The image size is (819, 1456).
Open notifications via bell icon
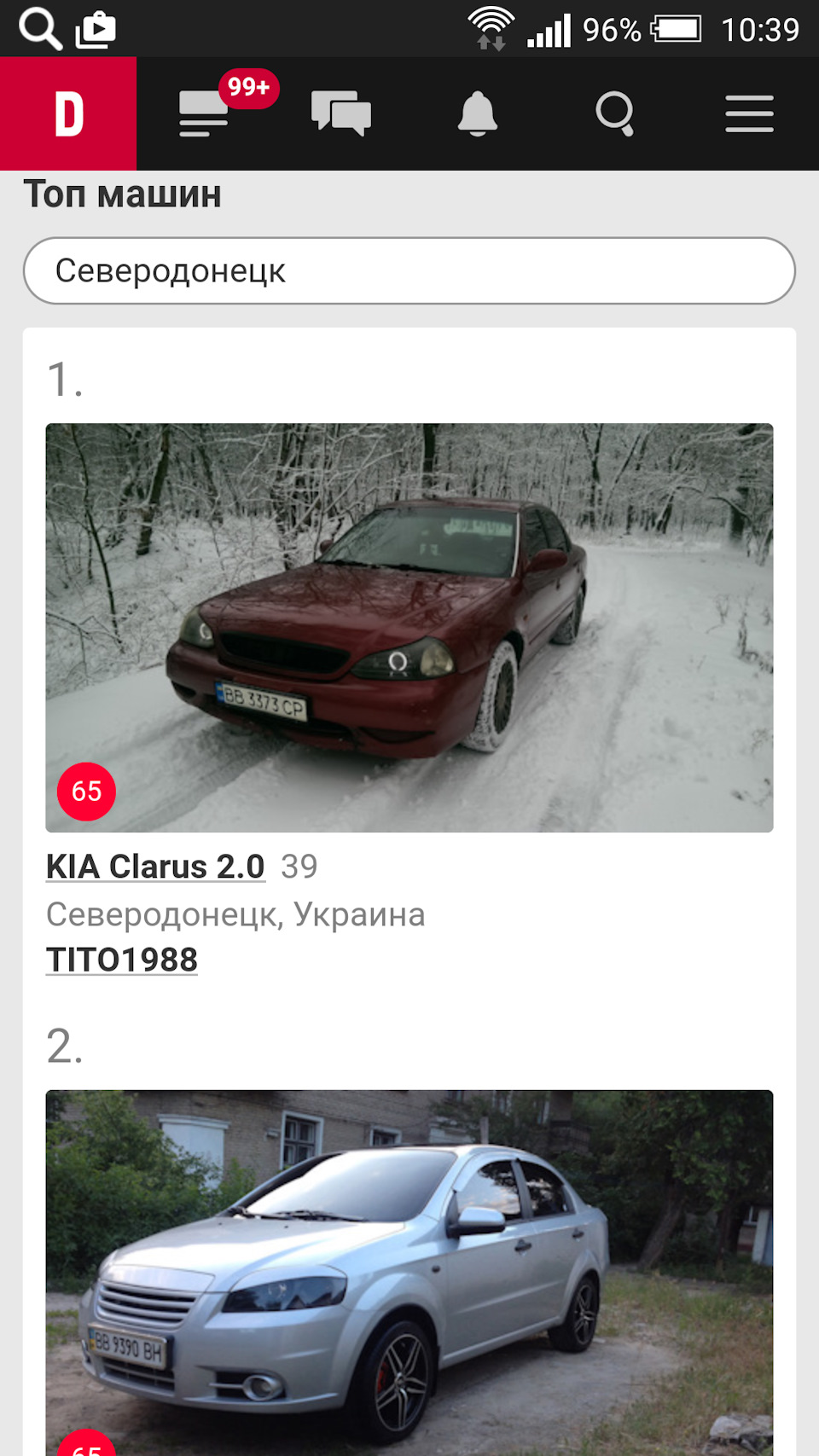[478, 113]
